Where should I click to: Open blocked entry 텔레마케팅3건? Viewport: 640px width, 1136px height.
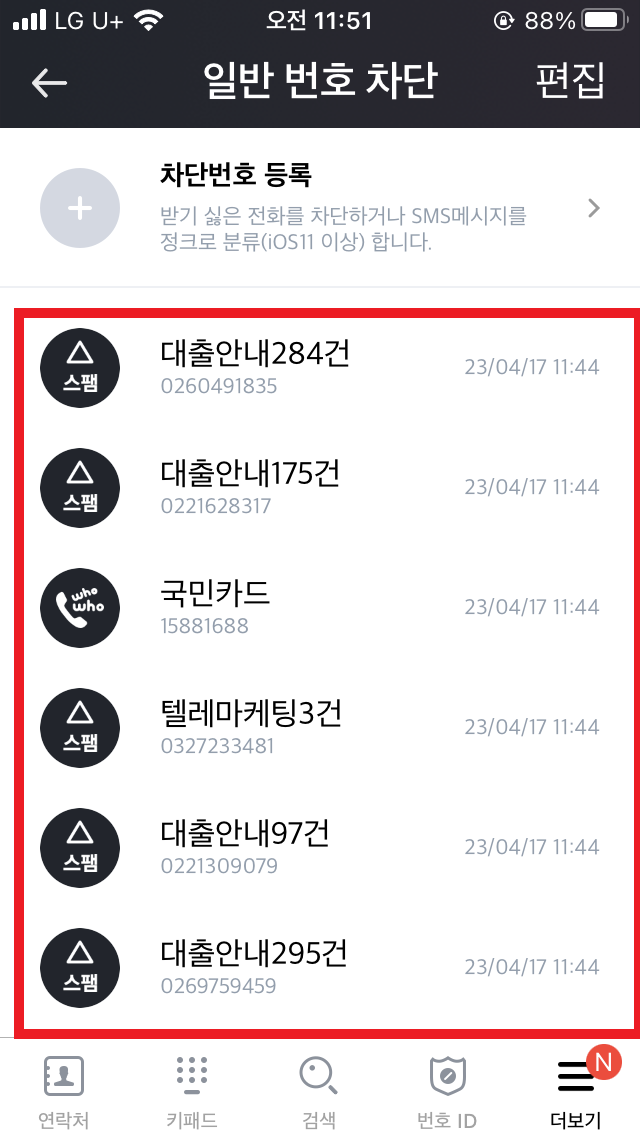(320, 727)
